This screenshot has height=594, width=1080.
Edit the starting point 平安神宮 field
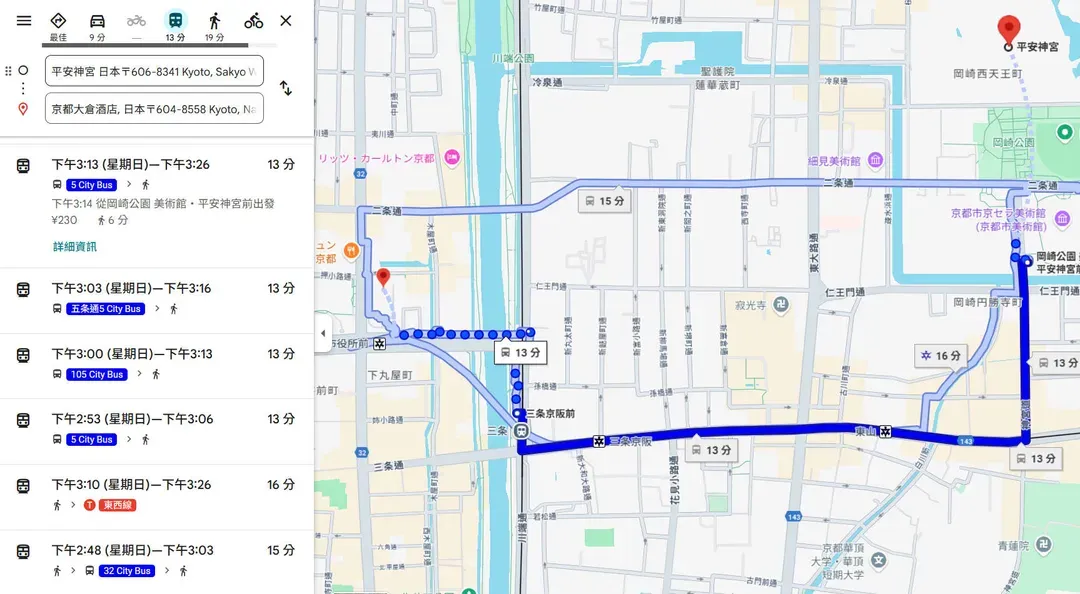click(154, 71)
